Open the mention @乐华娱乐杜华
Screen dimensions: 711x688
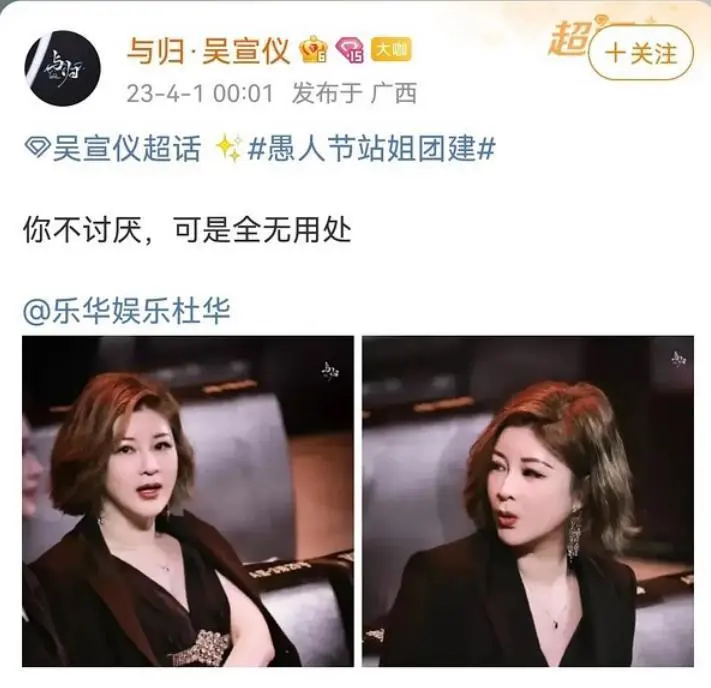point(127,311)
